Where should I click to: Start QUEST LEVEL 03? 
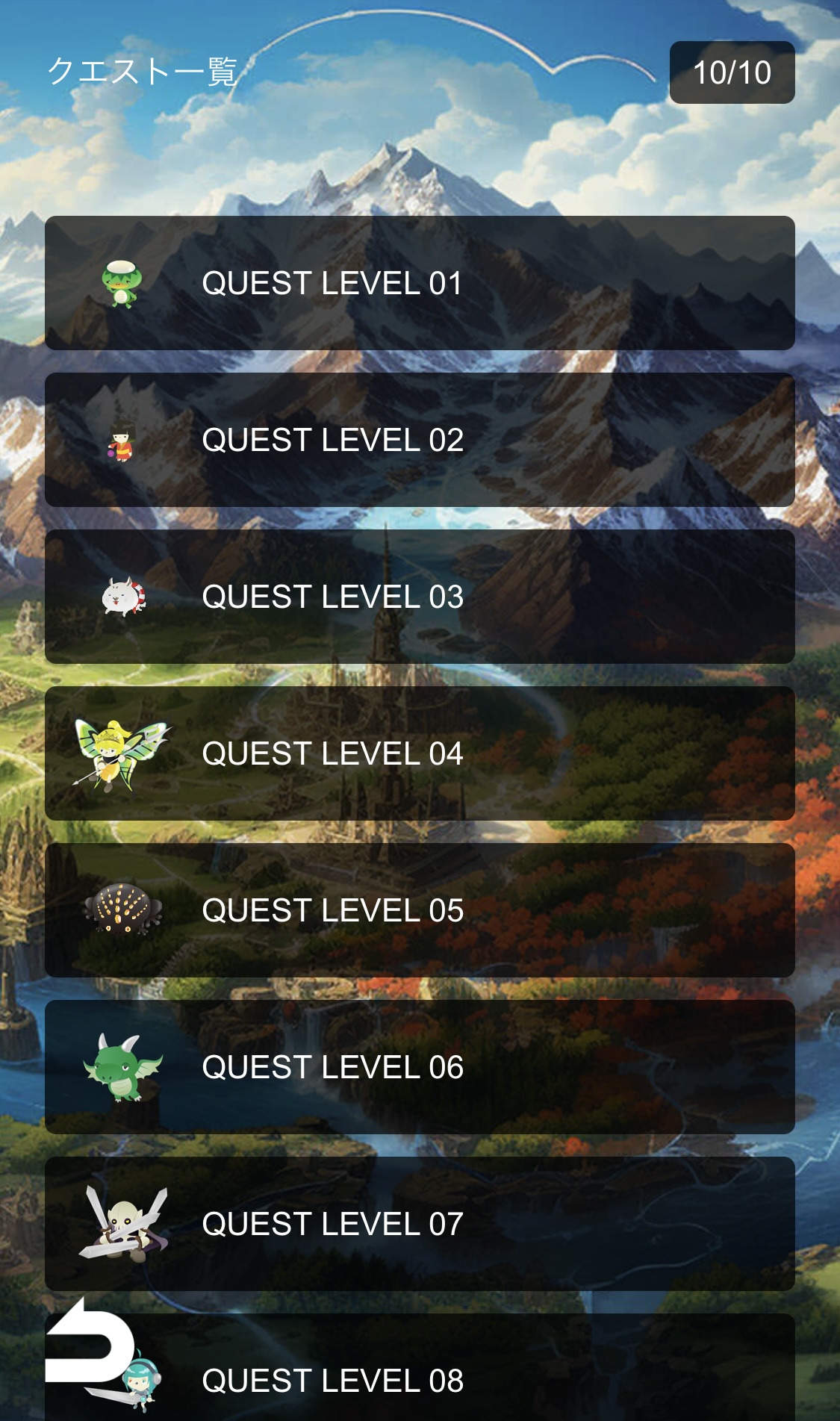420,597
